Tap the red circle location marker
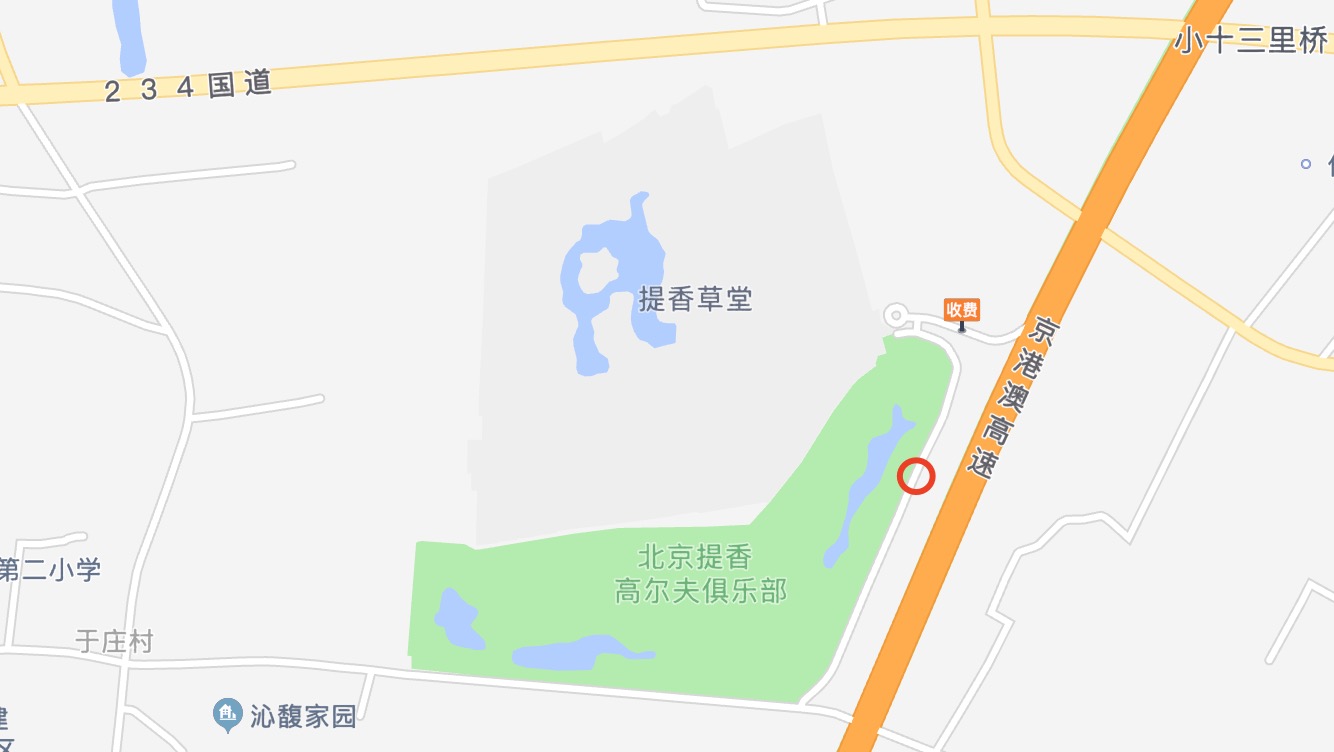This screenshot has height=752, width=1334. [916, 476]
